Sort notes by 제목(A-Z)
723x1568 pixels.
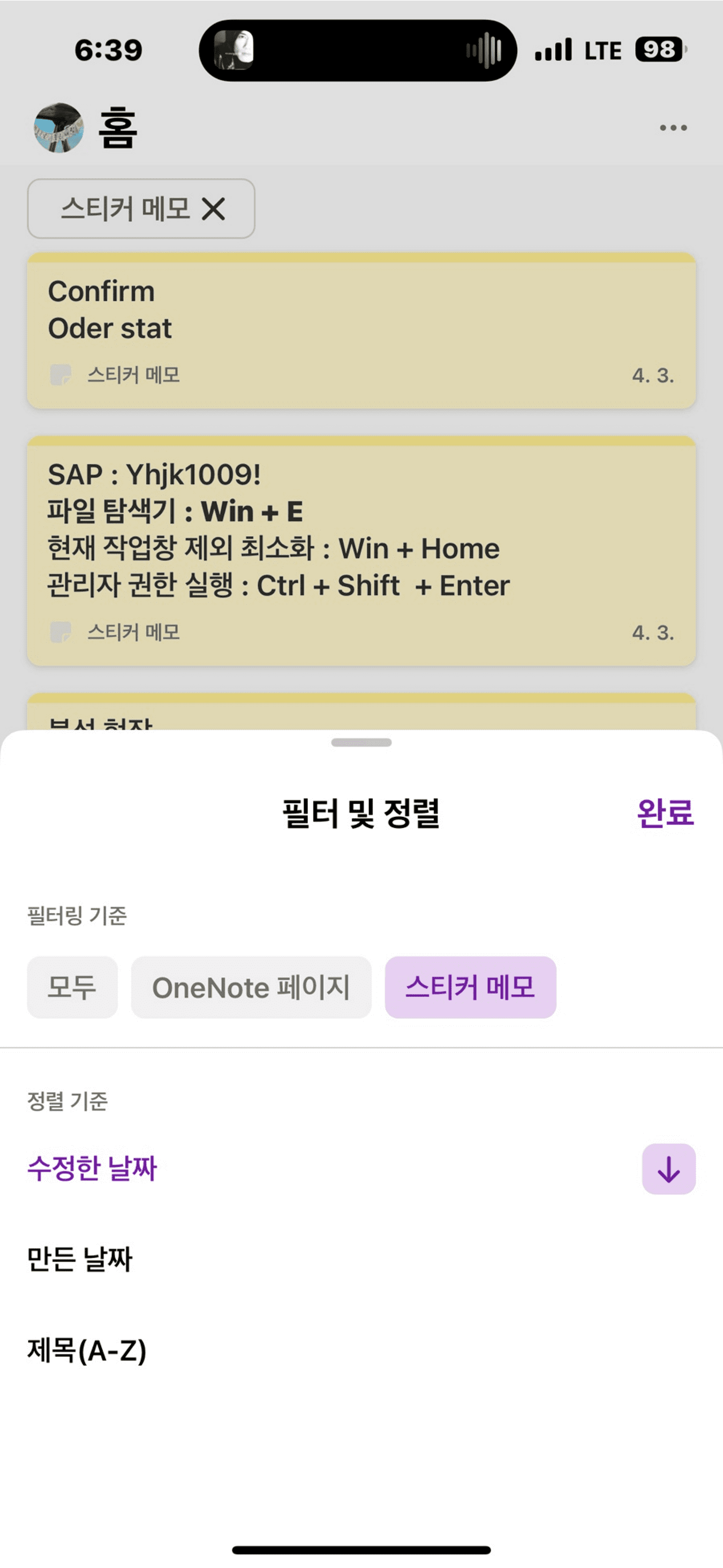click(87, 1350)
